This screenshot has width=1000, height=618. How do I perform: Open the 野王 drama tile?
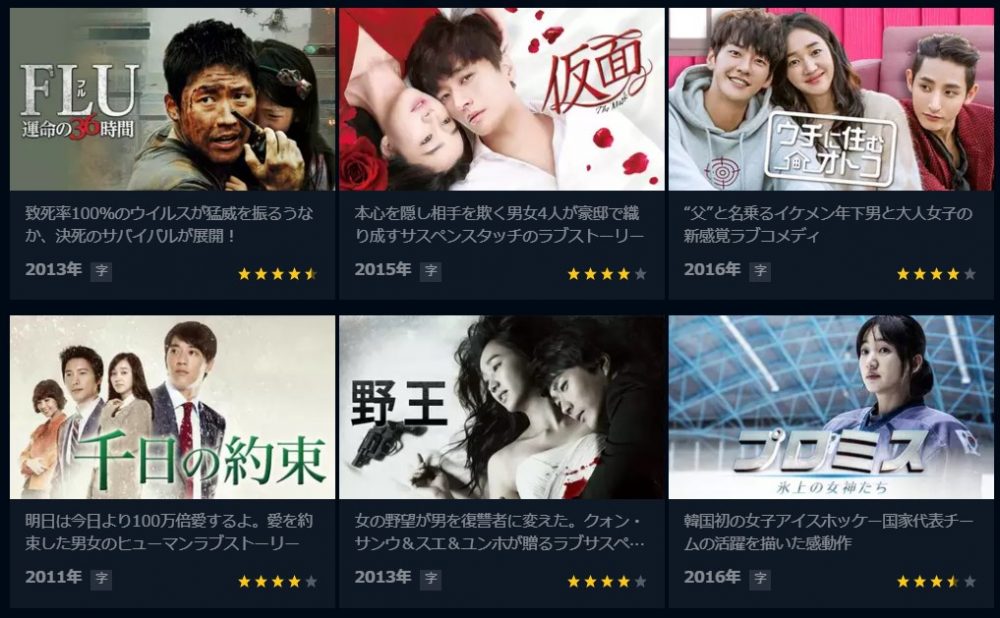tap(501, 408)
